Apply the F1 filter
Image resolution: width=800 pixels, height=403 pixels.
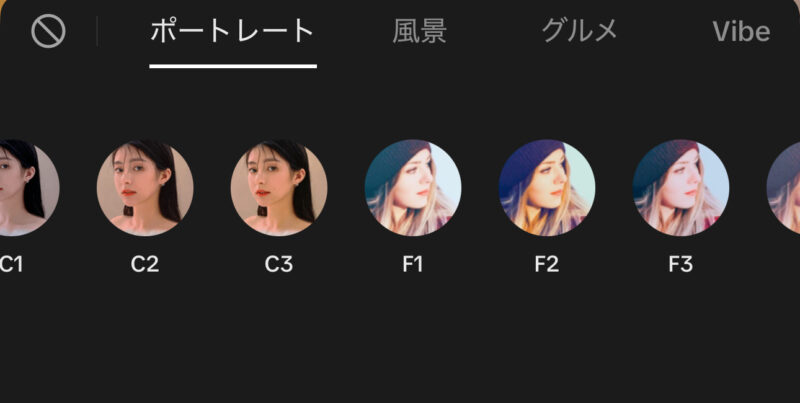(x=413, y=188)
